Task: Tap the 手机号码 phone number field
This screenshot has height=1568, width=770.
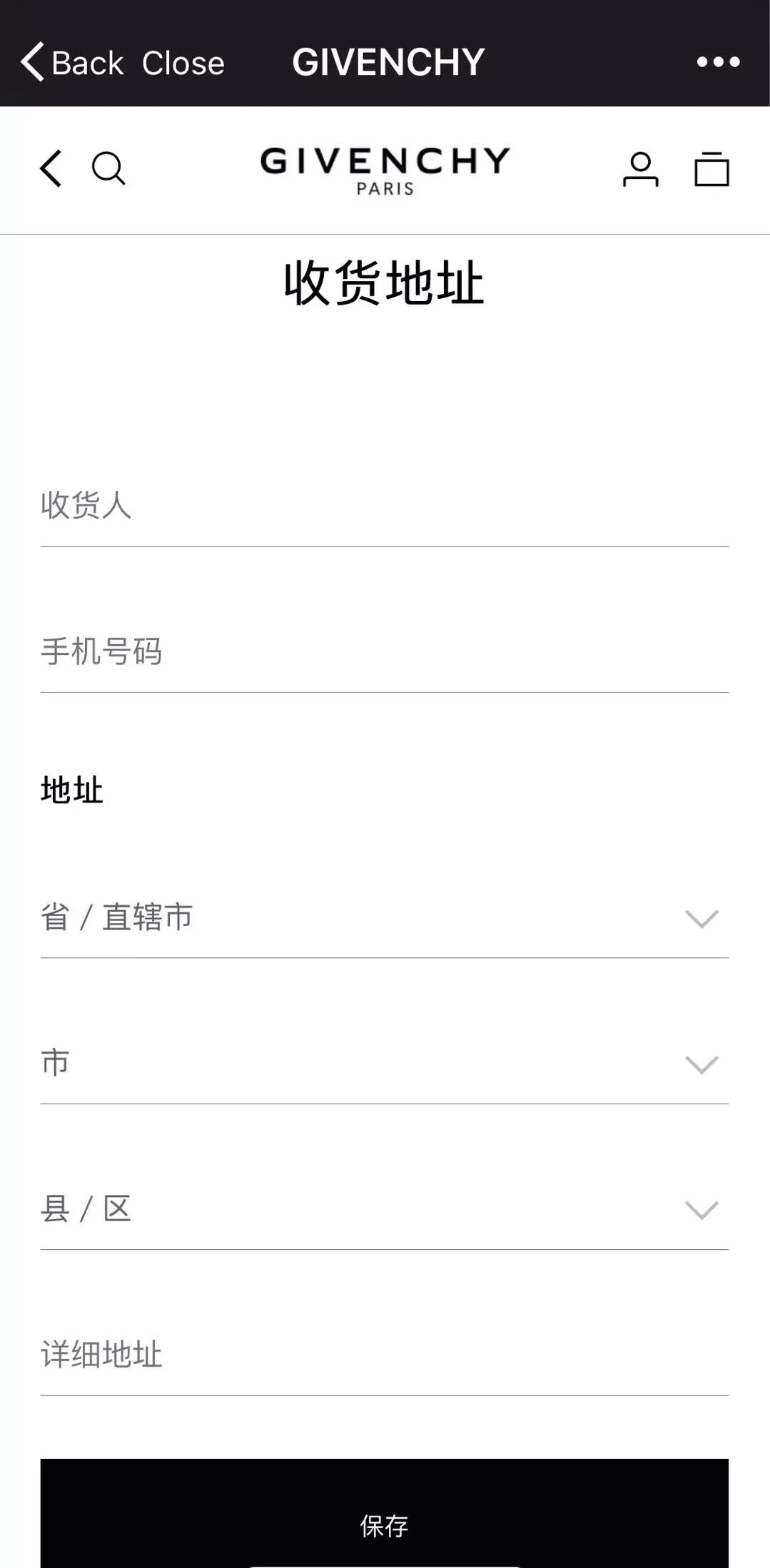Action: [384, 652]
